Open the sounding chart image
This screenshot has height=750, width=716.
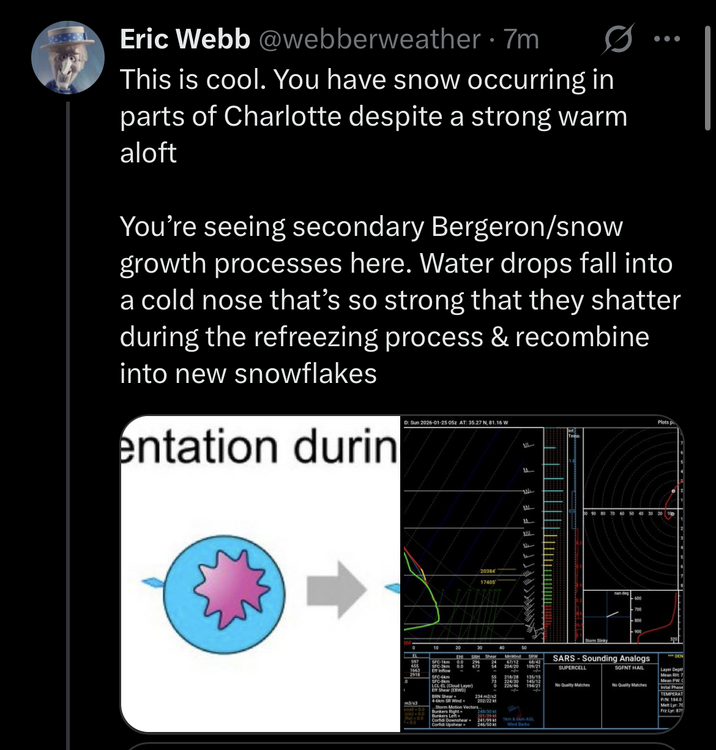(x=541, y=573)
